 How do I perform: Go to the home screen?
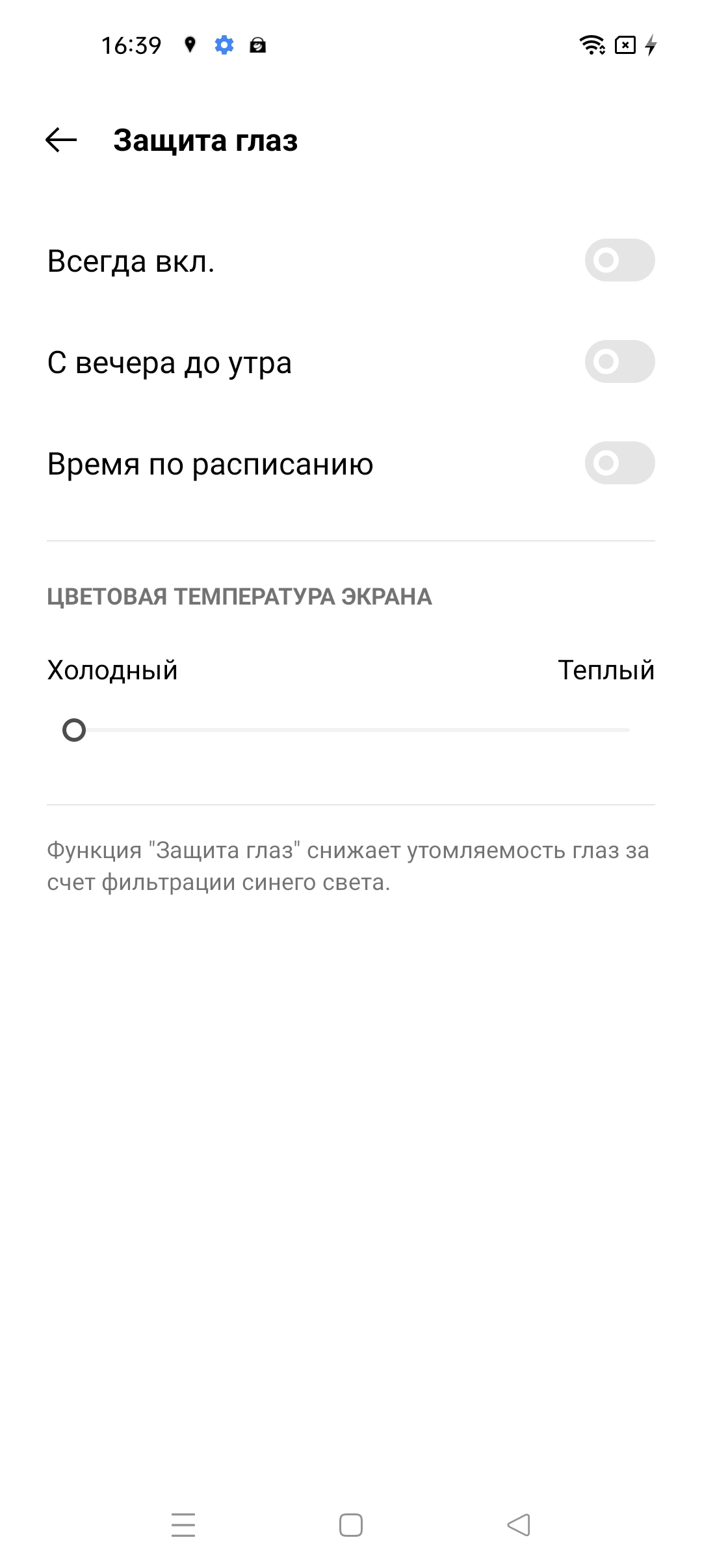351,1525
